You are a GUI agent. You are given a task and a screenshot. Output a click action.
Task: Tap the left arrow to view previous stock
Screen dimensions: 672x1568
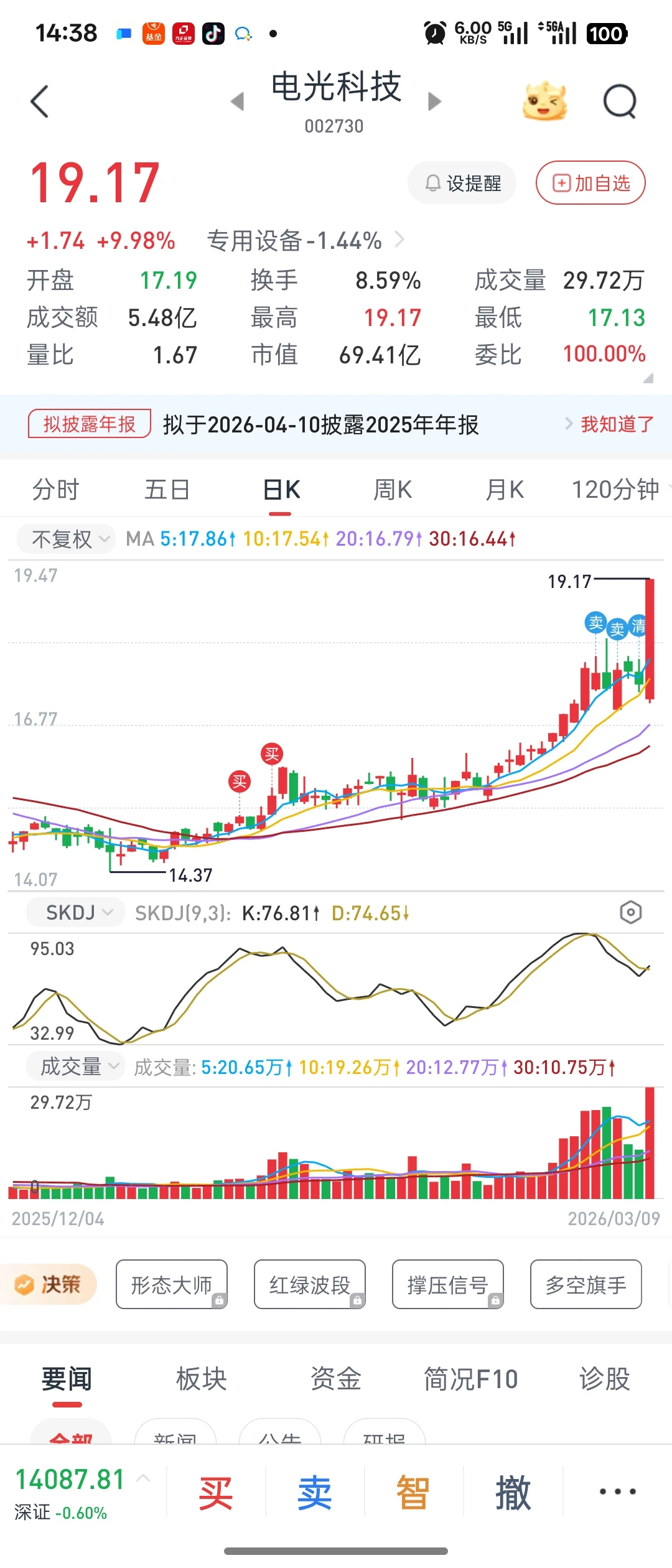(x=238, y=101)
